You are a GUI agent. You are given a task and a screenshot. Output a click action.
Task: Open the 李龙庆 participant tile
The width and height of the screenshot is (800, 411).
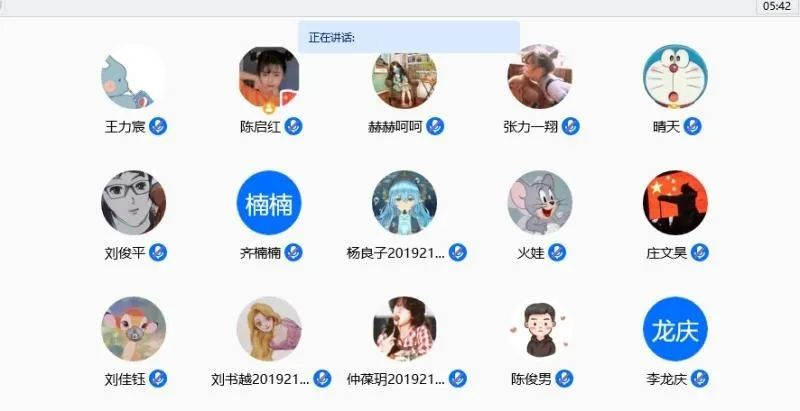pos(675,329)
